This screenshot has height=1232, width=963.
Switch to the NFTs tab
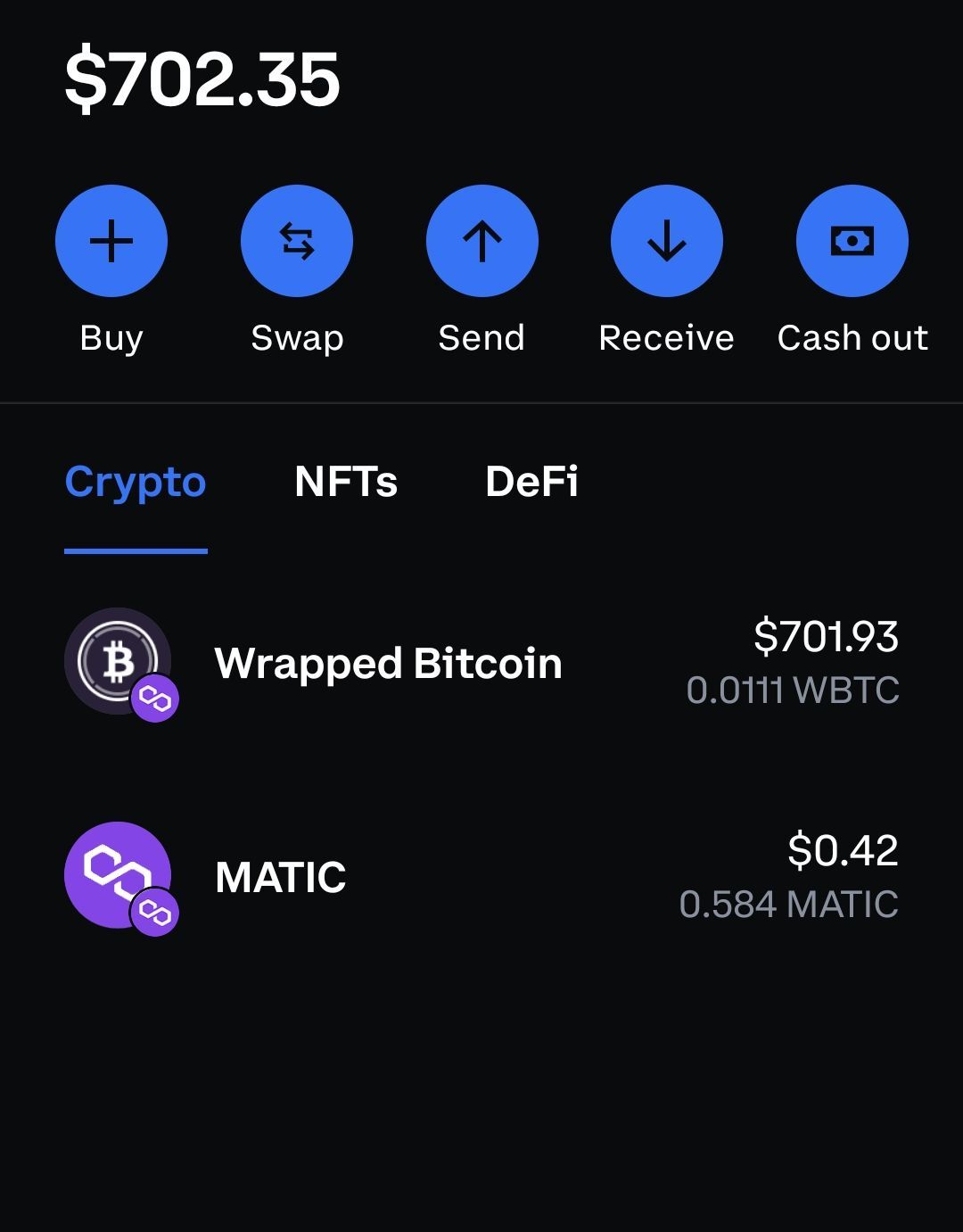click(346, 482)
